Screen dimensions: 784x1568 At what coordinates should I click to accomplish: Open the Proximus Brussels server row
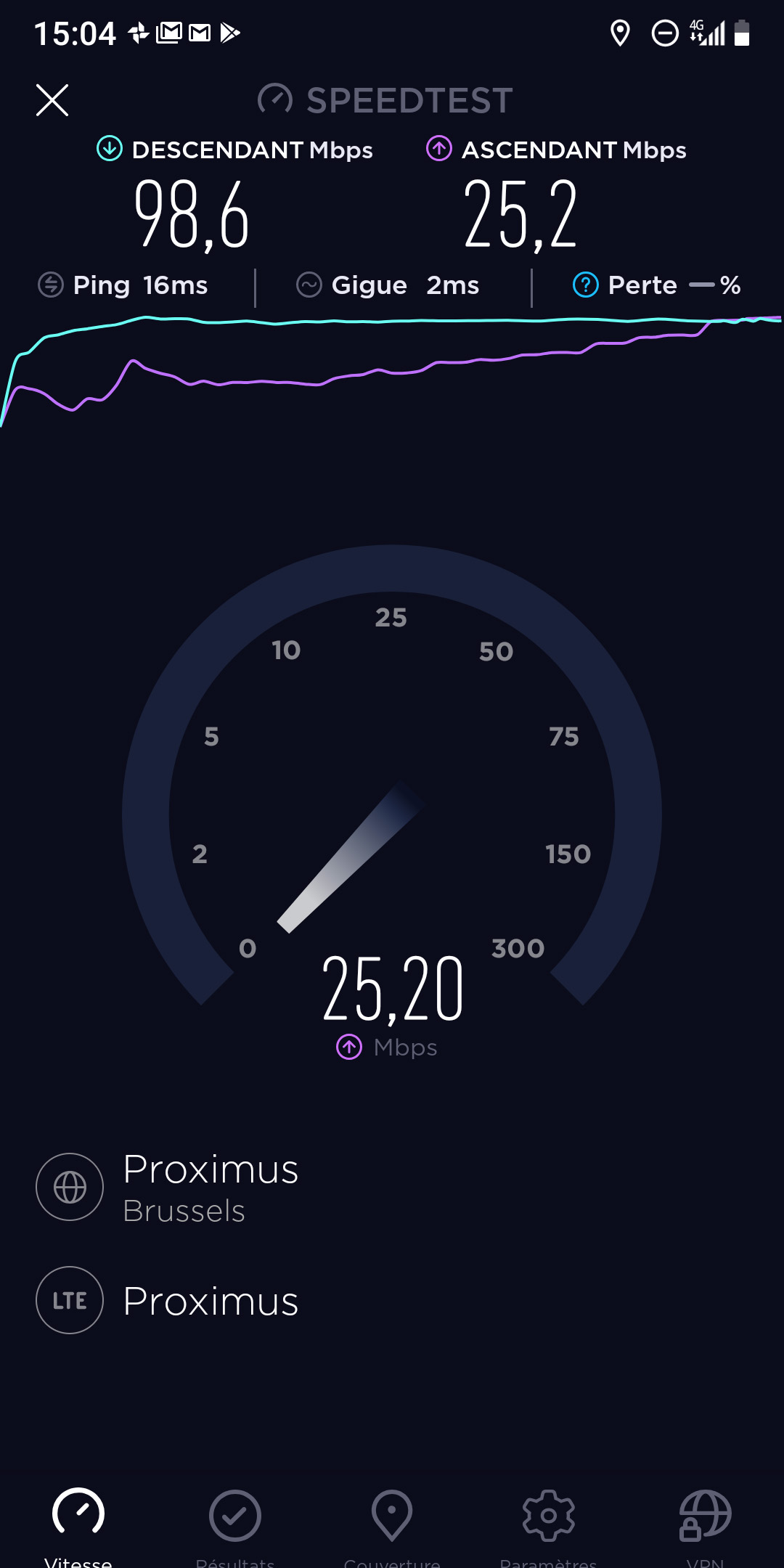210,1188
